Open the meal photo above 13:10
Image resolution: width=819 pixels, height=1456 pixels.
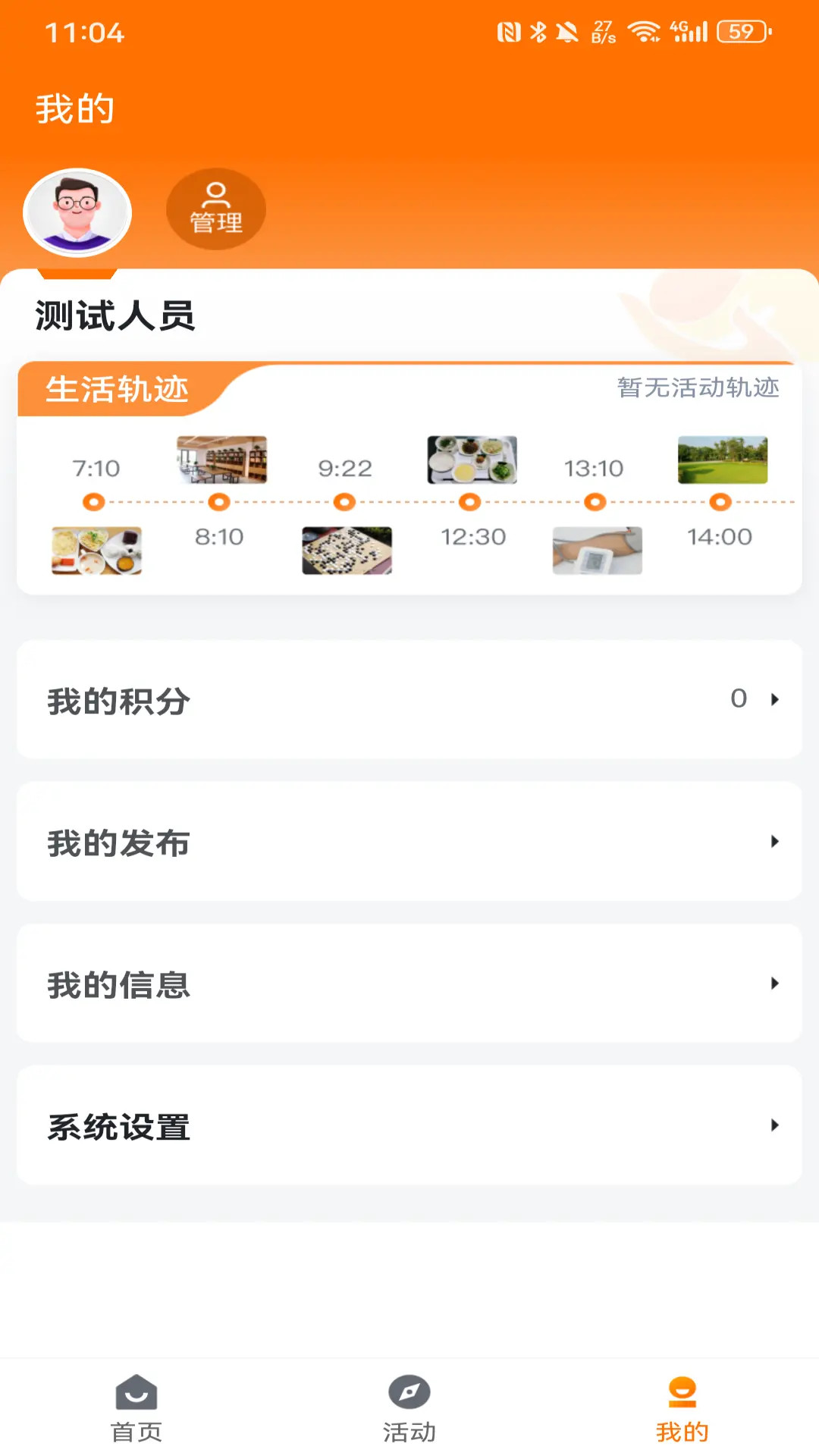[x=471, y=459]
